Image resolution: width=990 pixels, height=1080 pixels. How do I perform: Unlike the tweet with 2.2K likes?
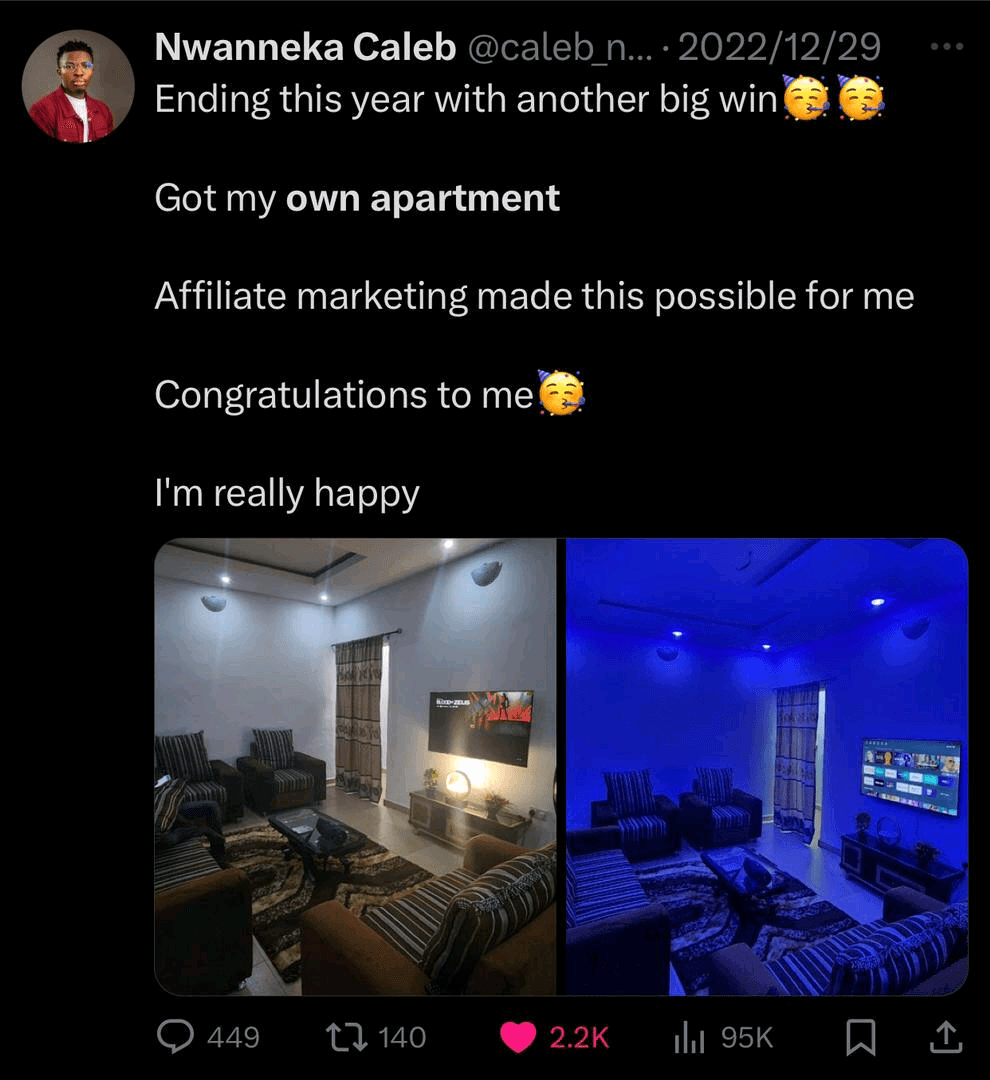517,1037
